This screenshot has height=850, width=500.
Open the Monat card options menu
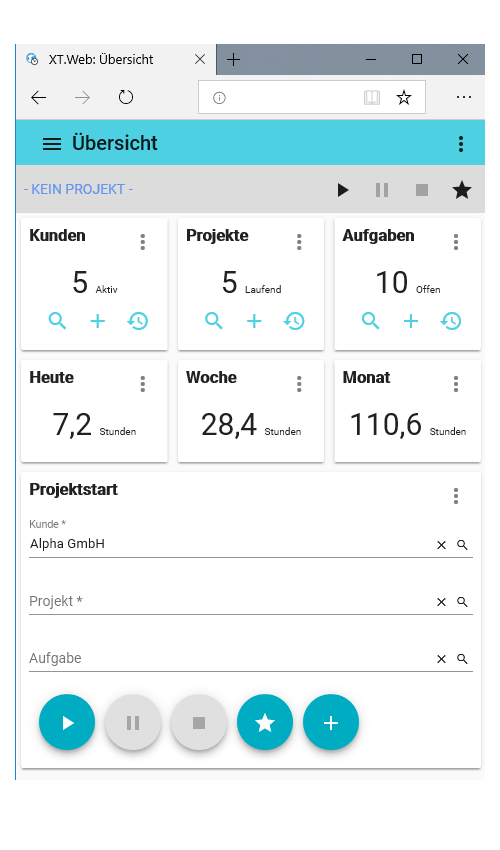point(456,384)
